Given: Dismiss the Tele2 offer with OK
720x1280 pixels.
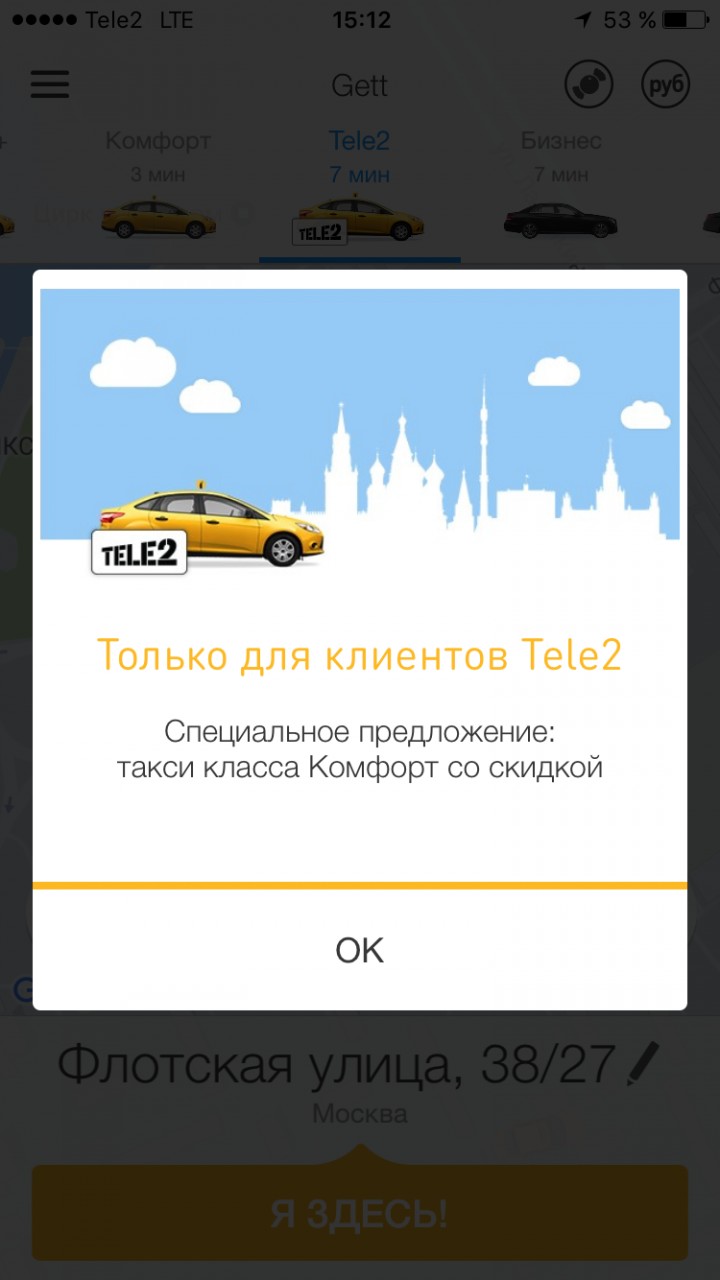Looking at the screenshot, I should 360,949.
